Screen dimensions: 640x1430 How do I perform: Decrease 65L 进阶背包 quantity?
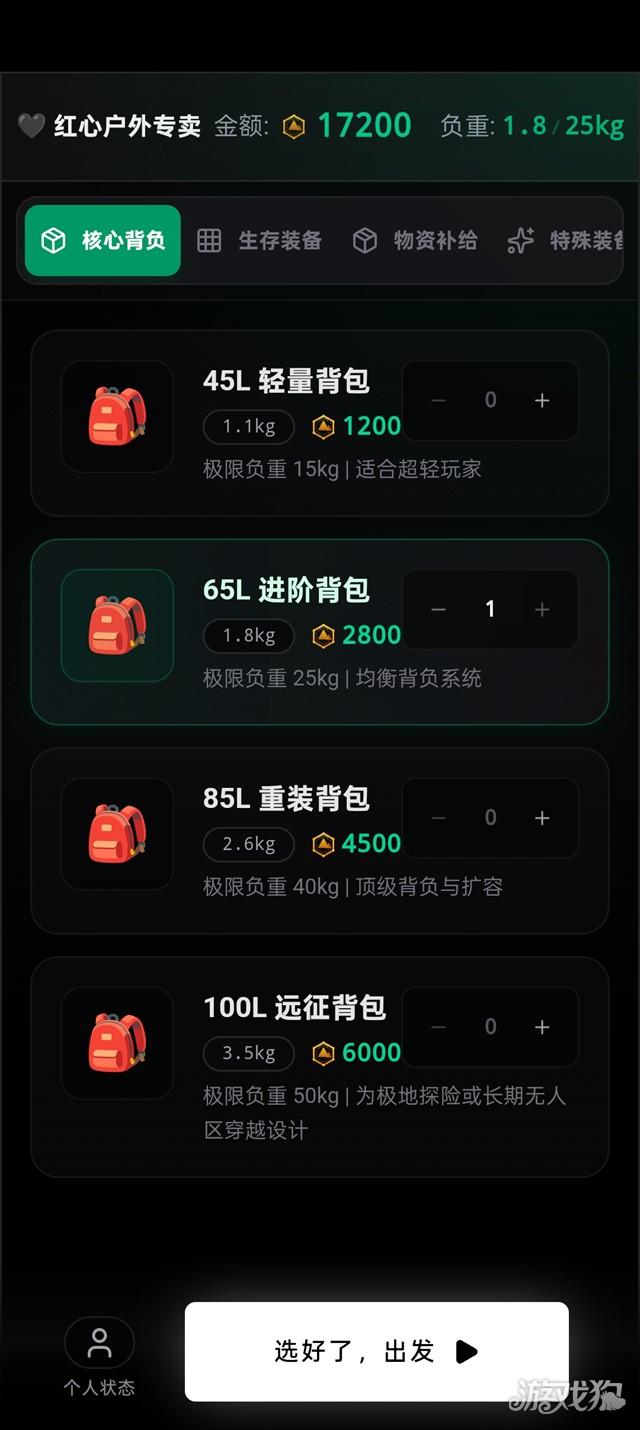(438, 610)
